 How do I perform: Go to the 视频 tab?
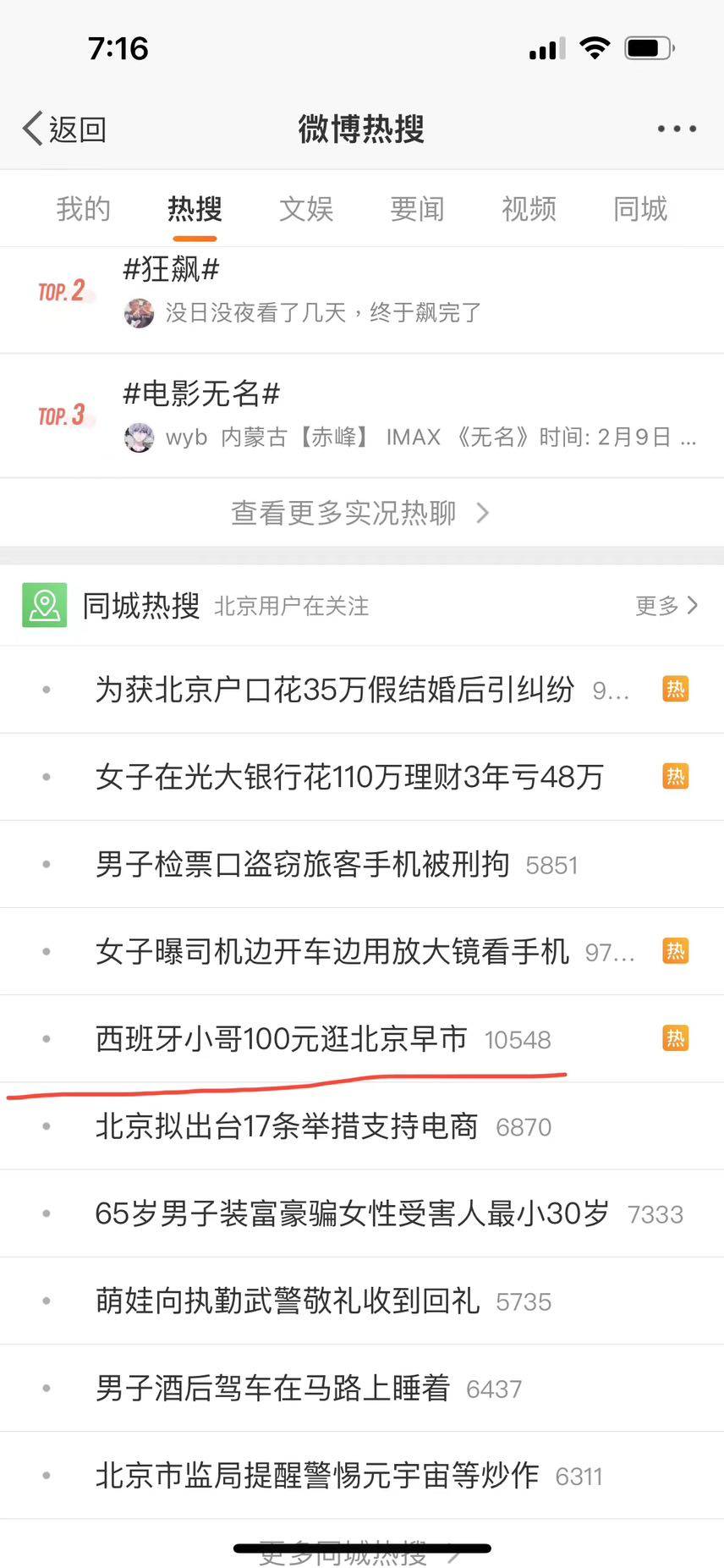529,209
